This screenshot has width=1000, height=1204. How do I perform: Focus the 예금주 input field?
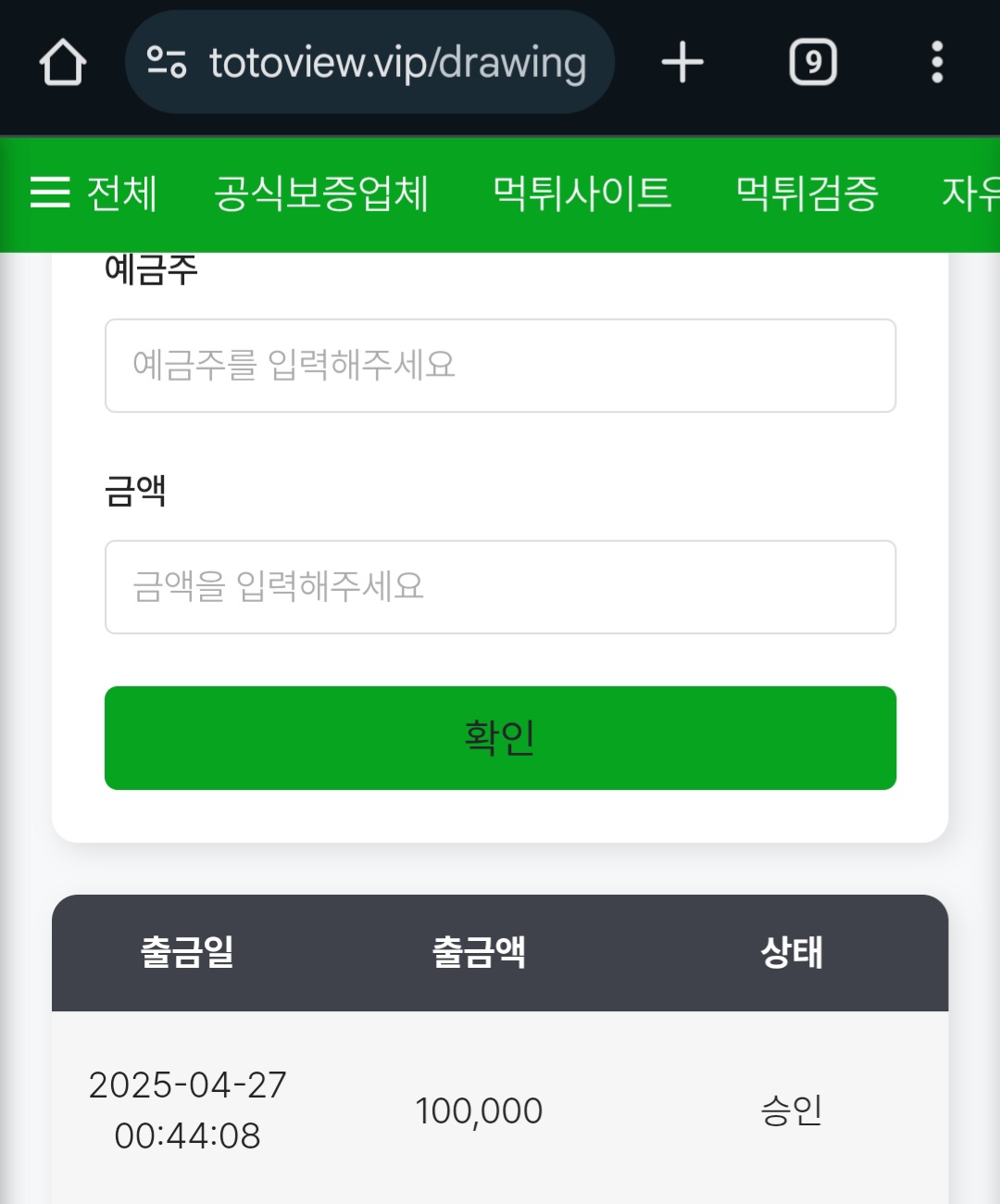click(500, 366)
